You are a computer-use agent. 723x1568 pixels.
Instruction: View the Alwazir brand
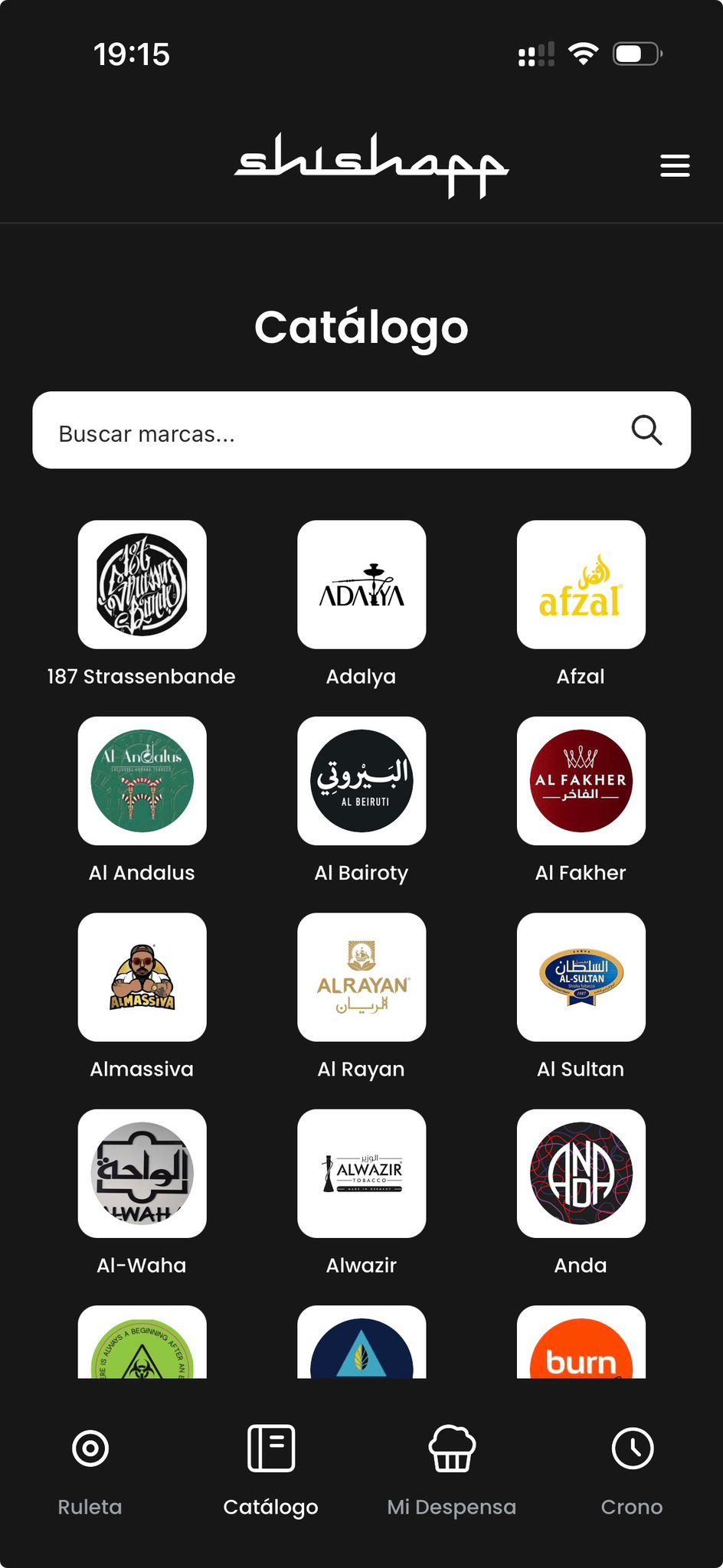(x=361, y=1173)
